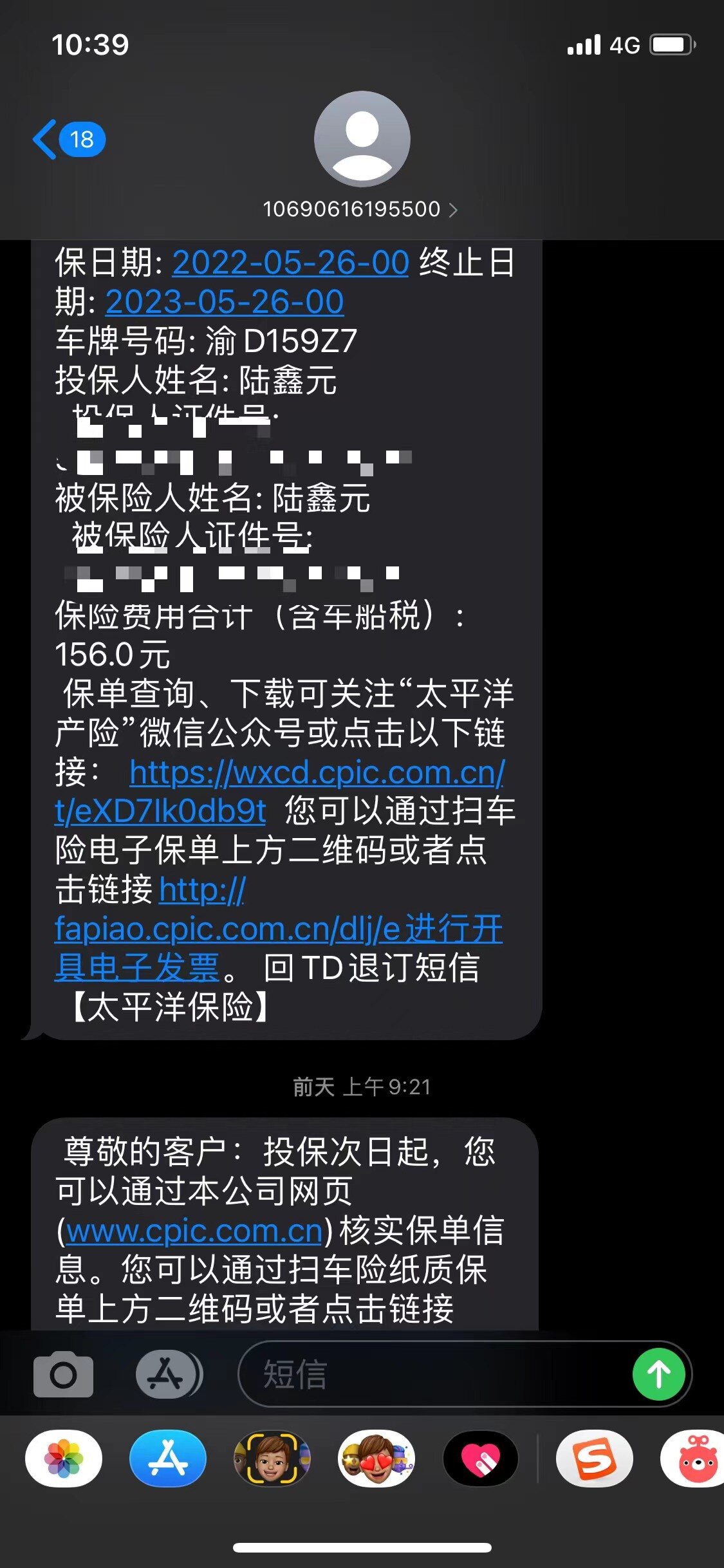Screen dimensions: 724x1568
Task: Toggle the App Store apps drawer
Action: [x=169, y=1374]
